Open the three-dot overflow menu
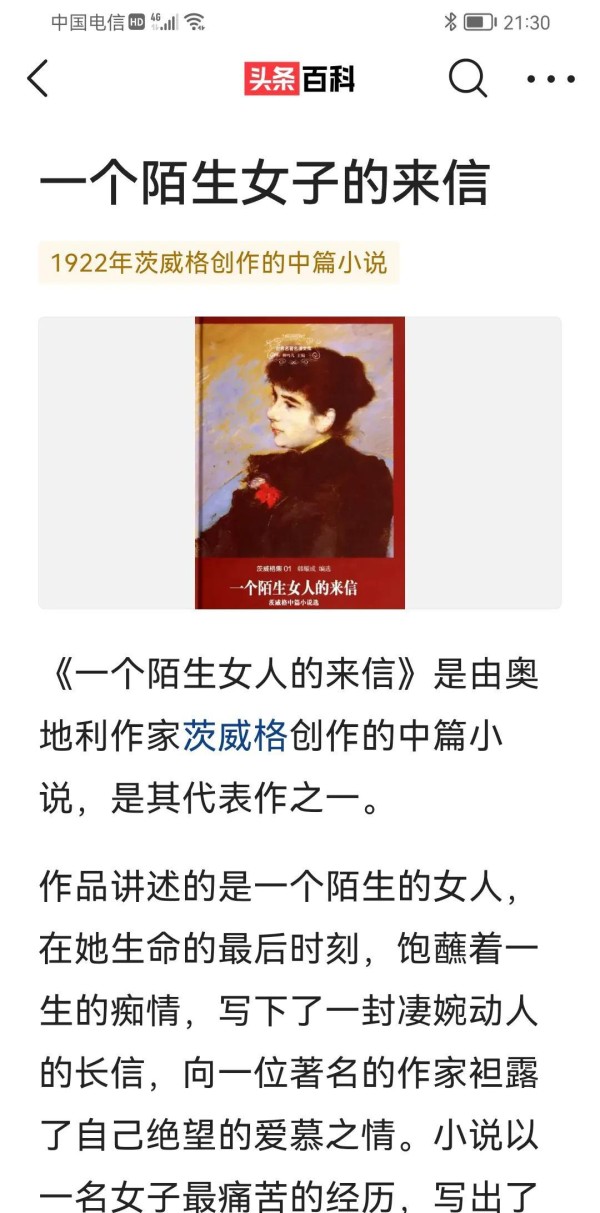Viewport: 600px width, 1213px height. [x=550, y=79]
